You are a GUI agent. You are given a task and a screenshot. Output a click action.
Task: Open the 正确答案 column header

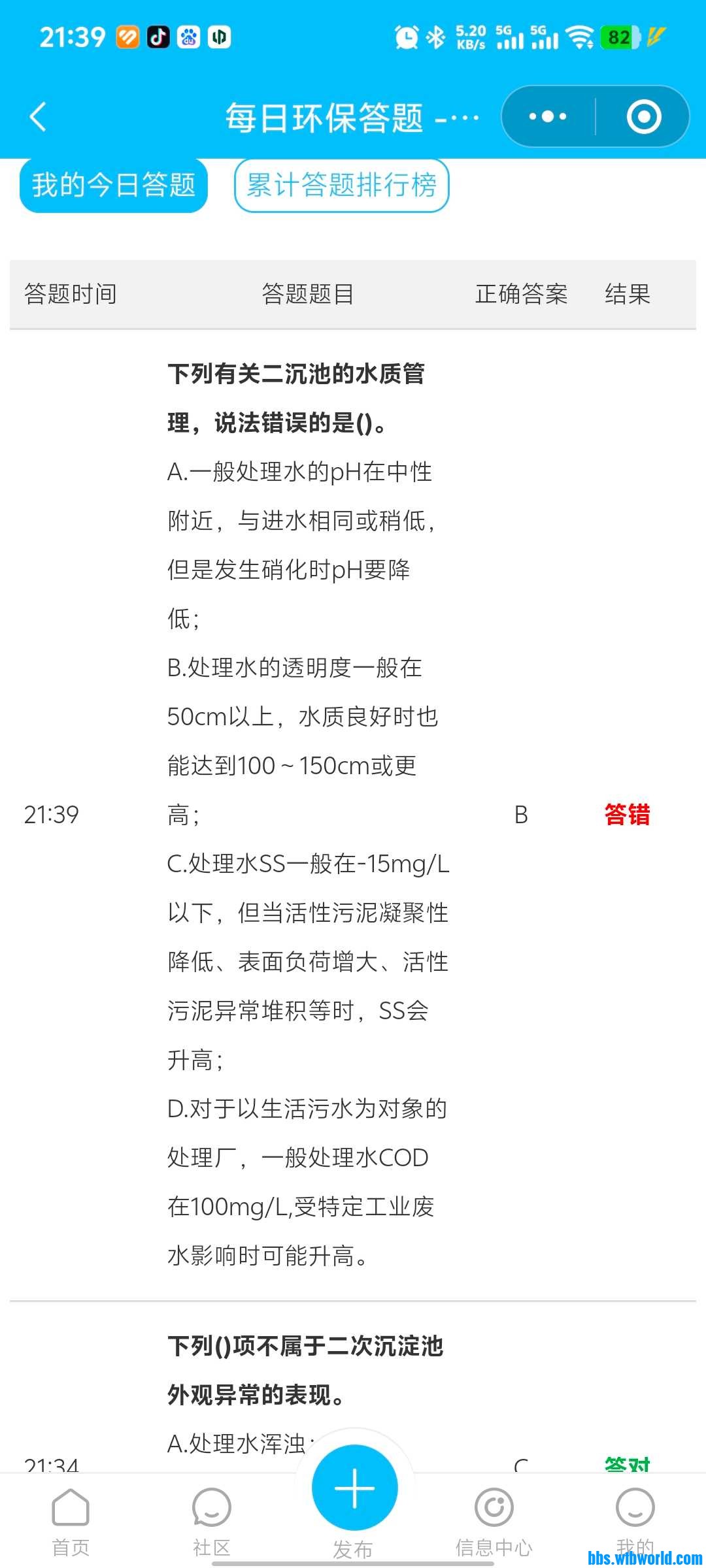[521, 295]
